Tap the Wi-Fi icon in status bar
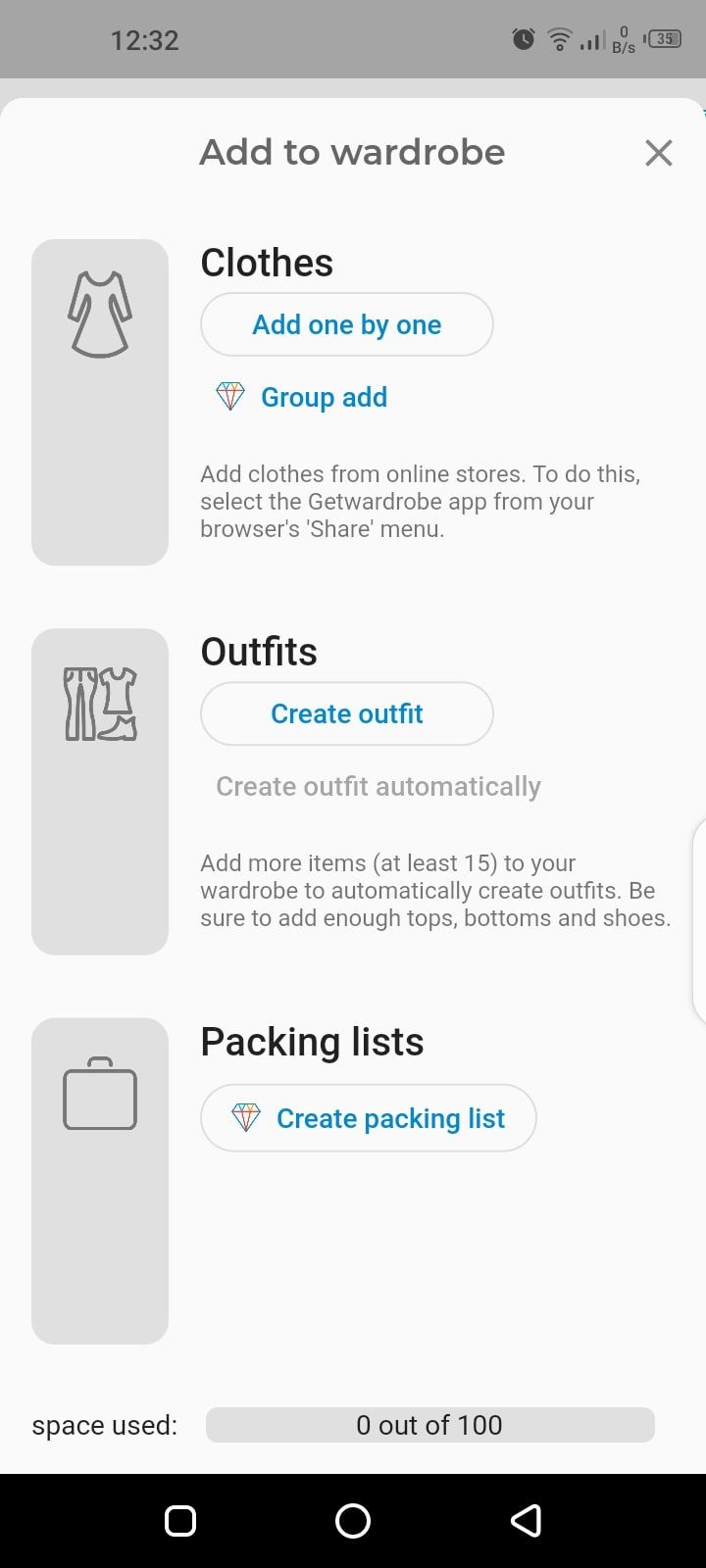706x1568 pixels. pos(558,39)
